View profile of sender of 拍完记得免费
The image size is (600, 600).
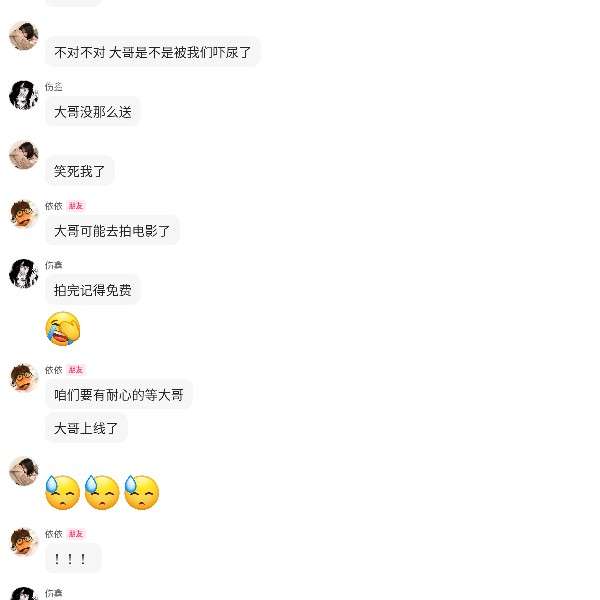point(23,273)
